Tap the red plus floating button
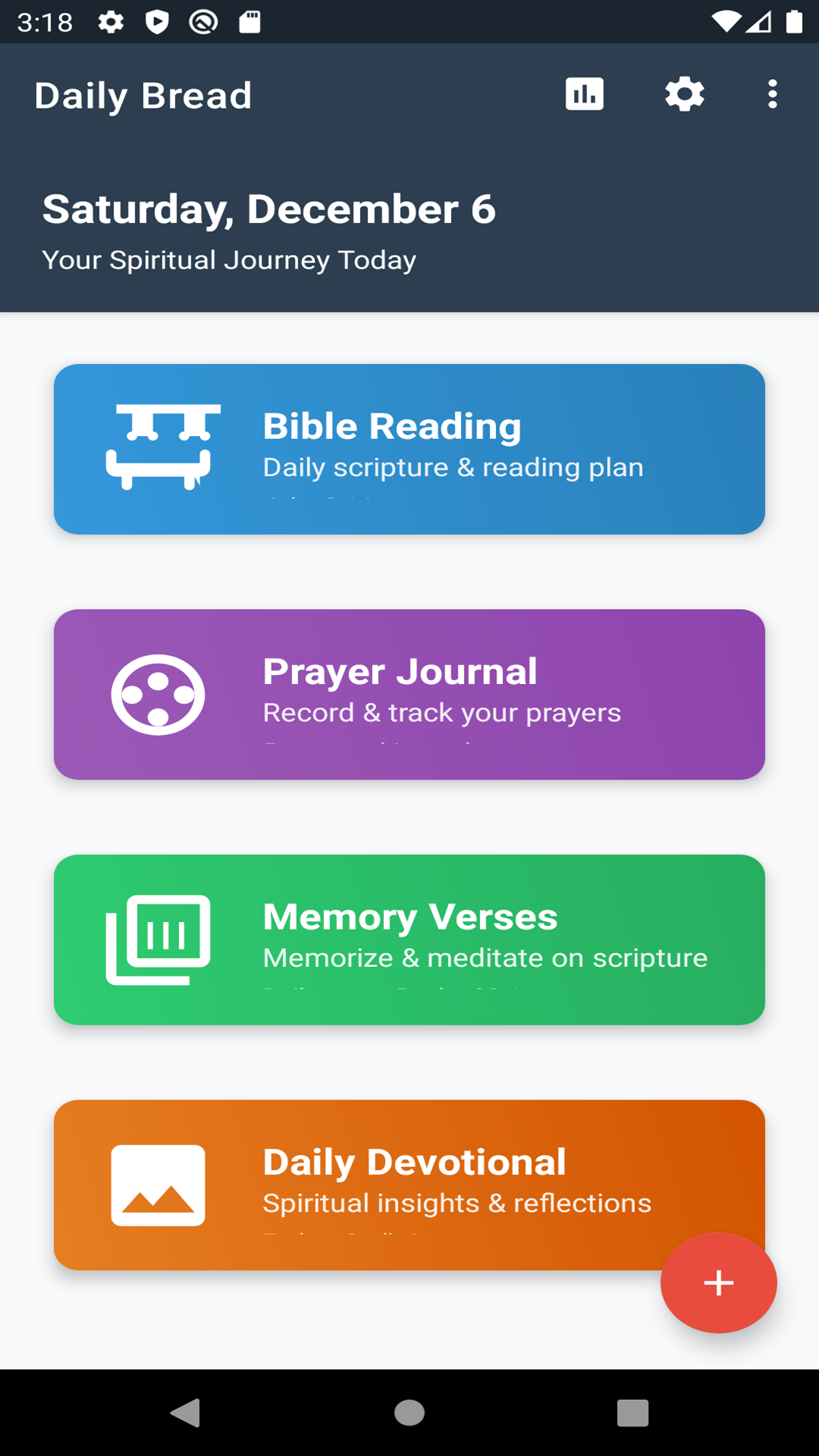The image size is (819, 1456). (x=718, y=1282)
